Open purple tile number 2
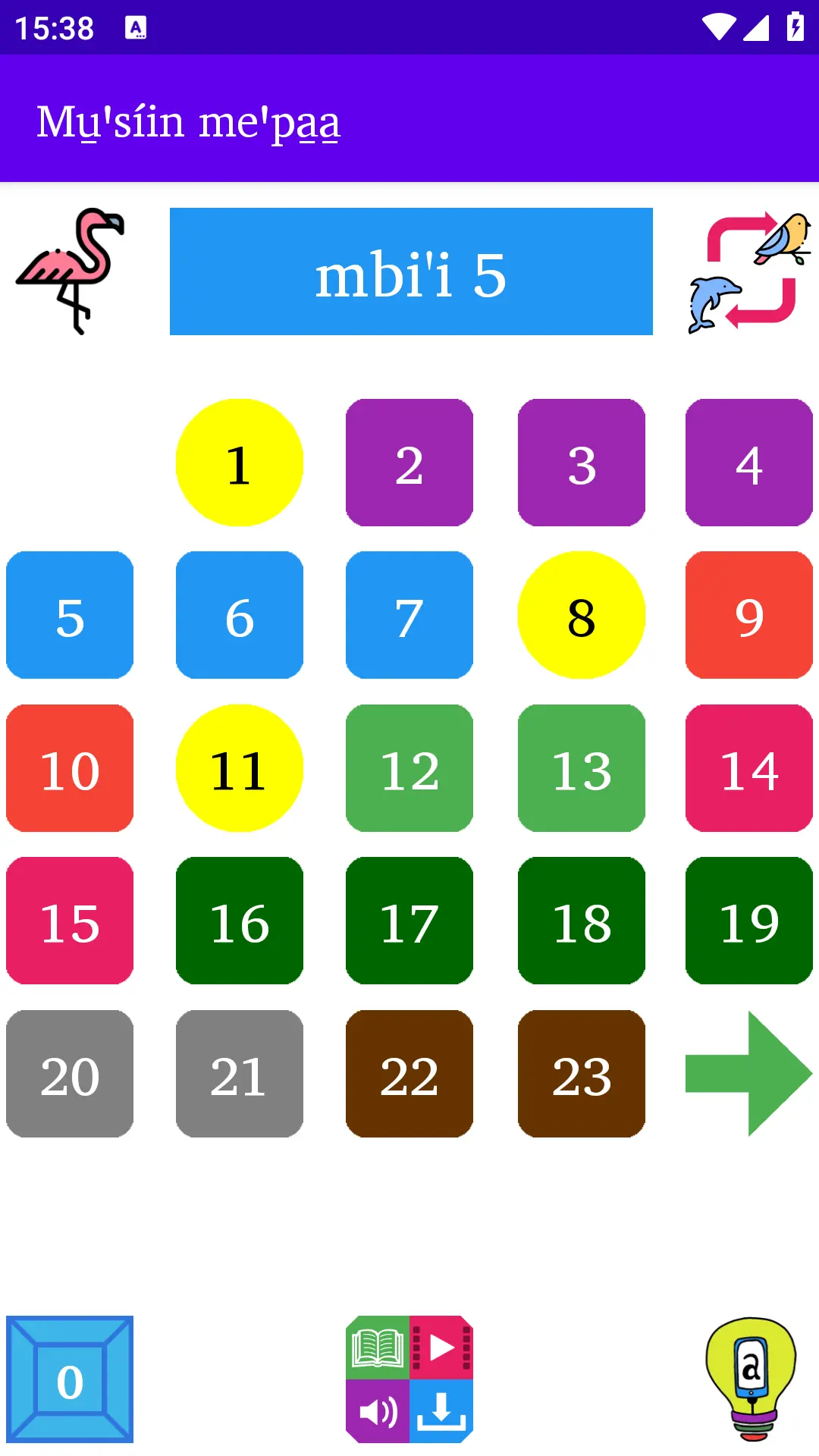This screenshot has width=819, height=1456. pyautogui.click(x=409, y=463)
